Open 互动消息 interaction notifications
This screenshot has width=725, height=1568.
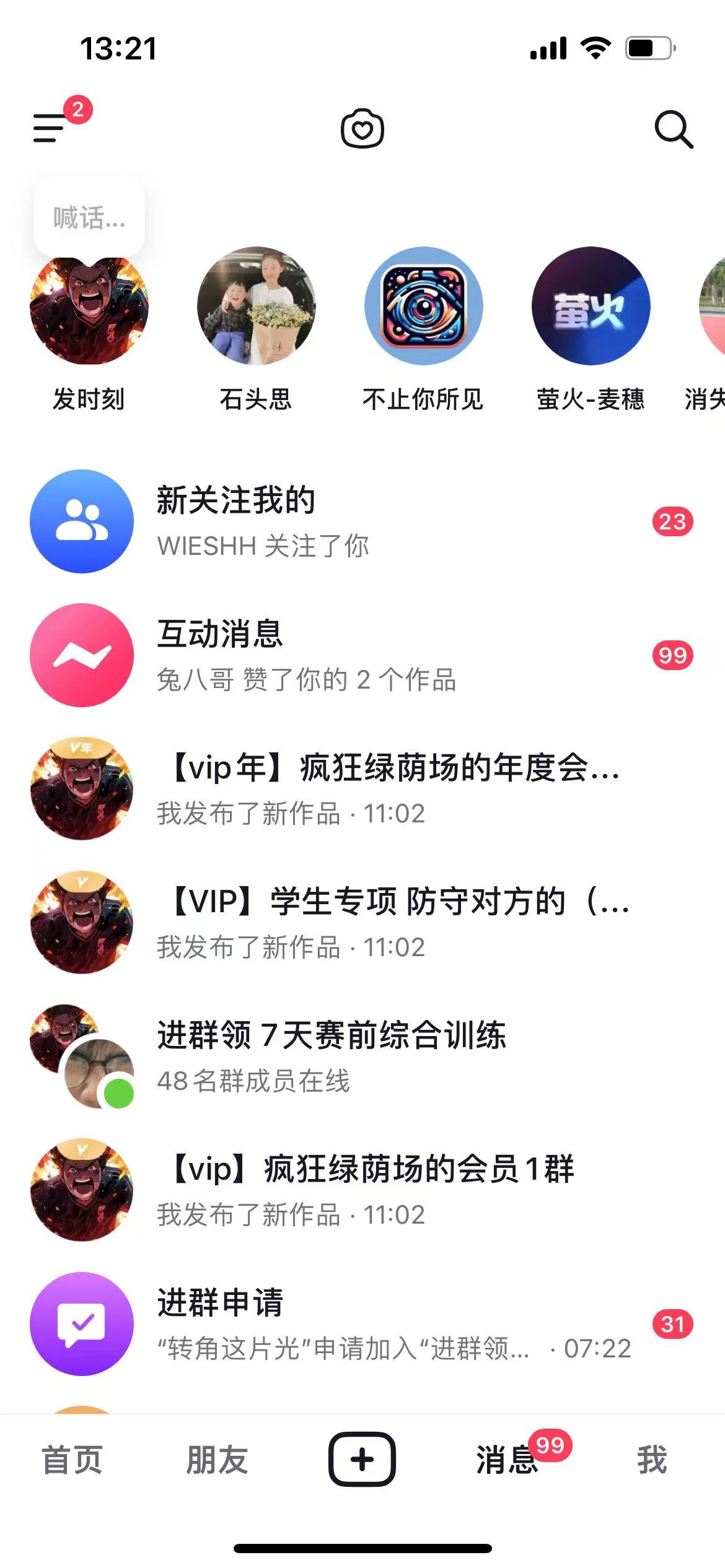(362, 655)
